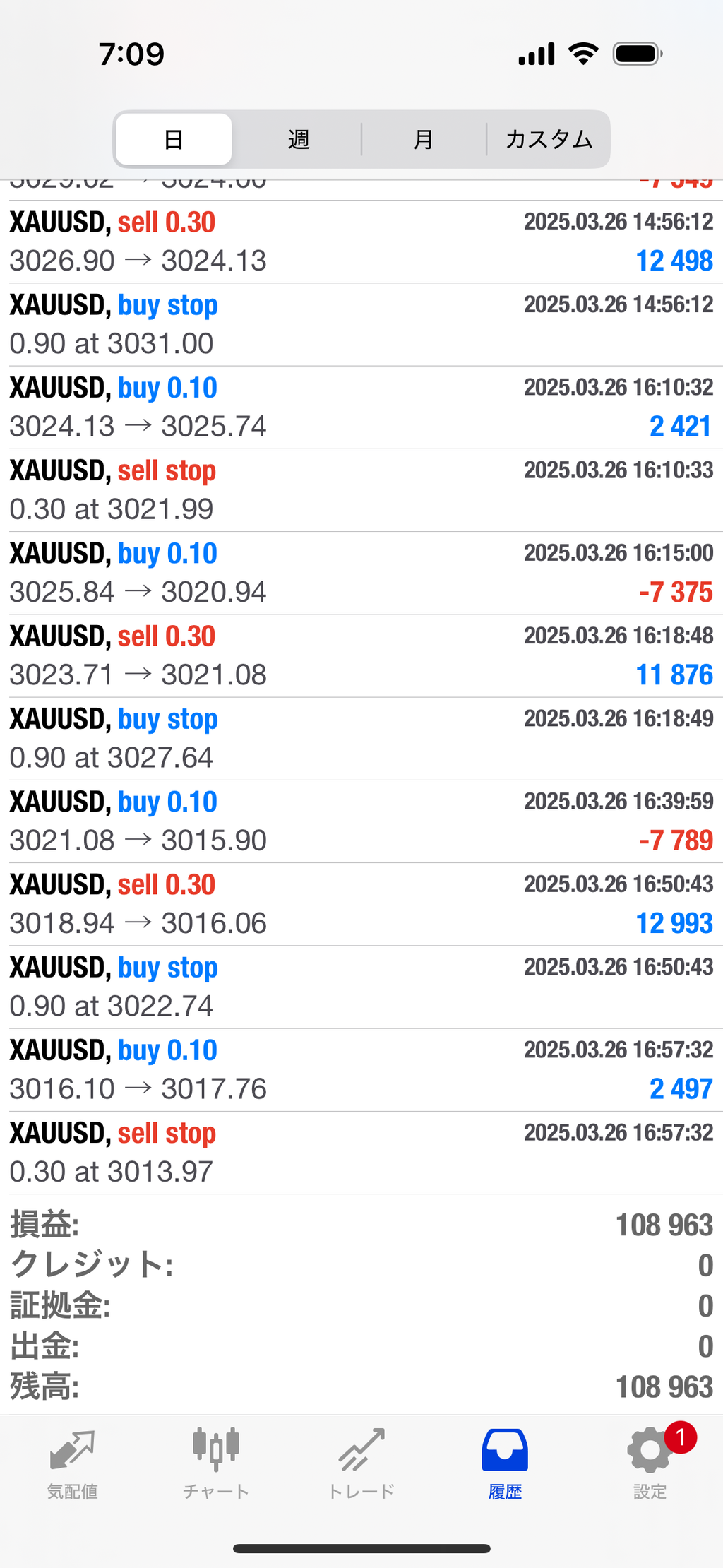This screenshot has height=1568, width=723.
Task: Open the sell stop order at 3013.97
Action: click(x=361, y=1152)
